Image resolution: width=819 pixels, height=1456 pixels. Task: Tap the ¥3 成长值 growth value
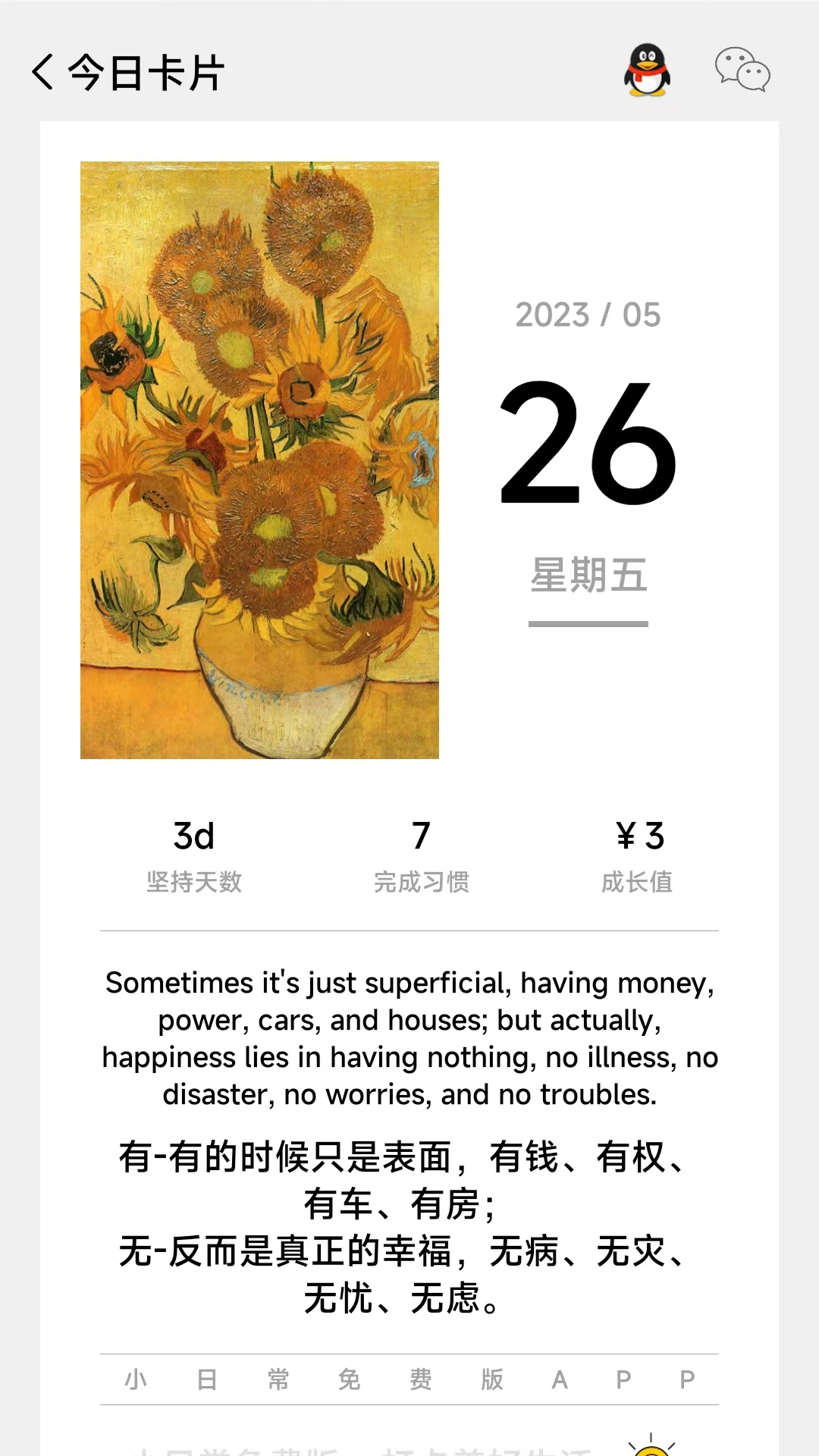click(x=641, y=837)
